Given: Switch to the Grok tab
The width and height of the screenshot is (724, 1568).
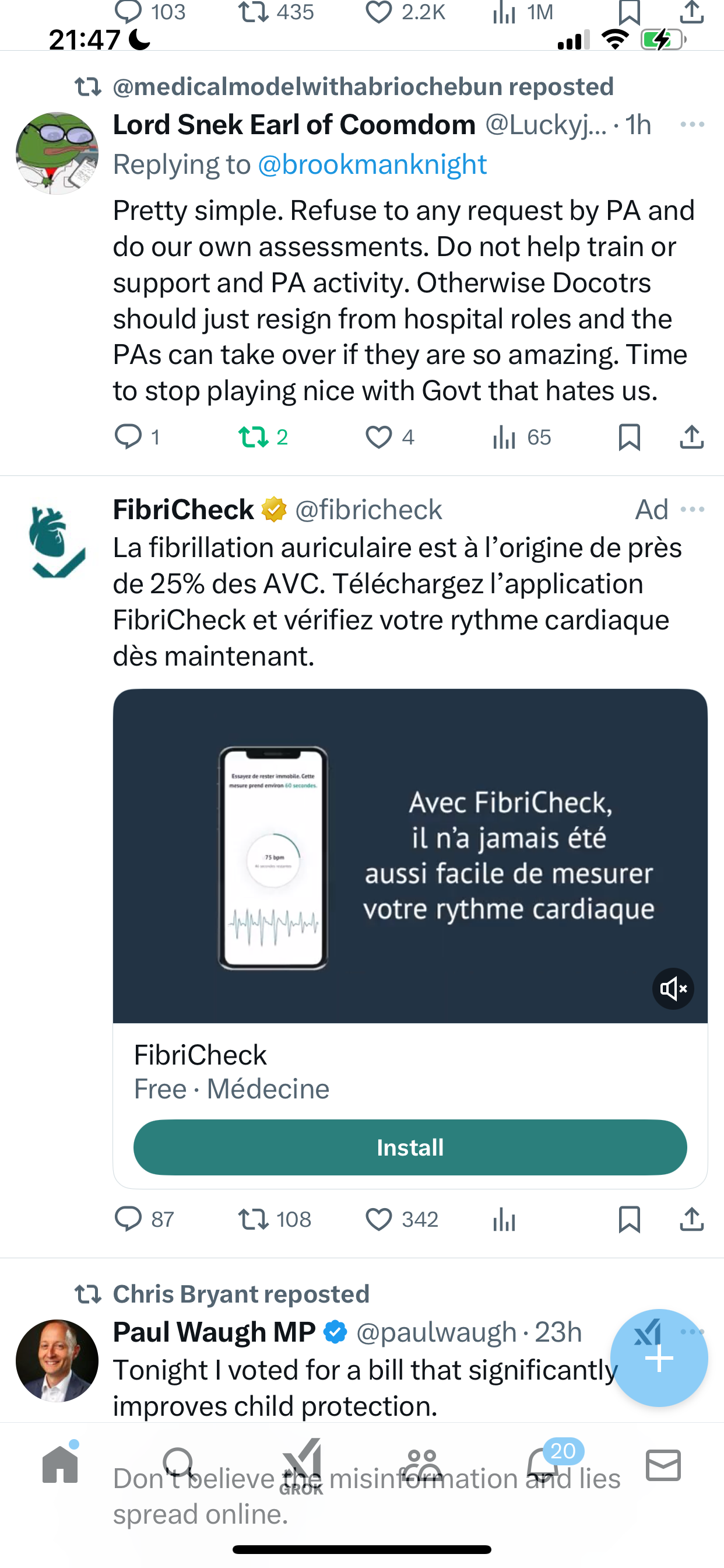Looking at the screenshot, I should [x=302, y=1466].
